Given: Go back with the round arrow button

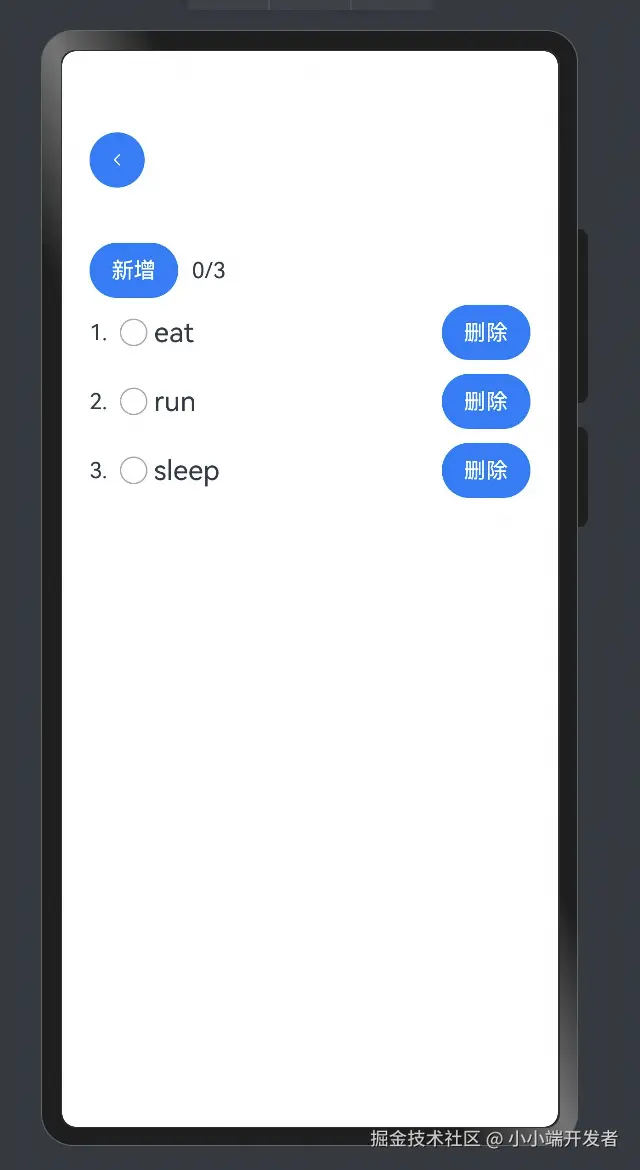Looking at the screenshot, I should 117,160.
